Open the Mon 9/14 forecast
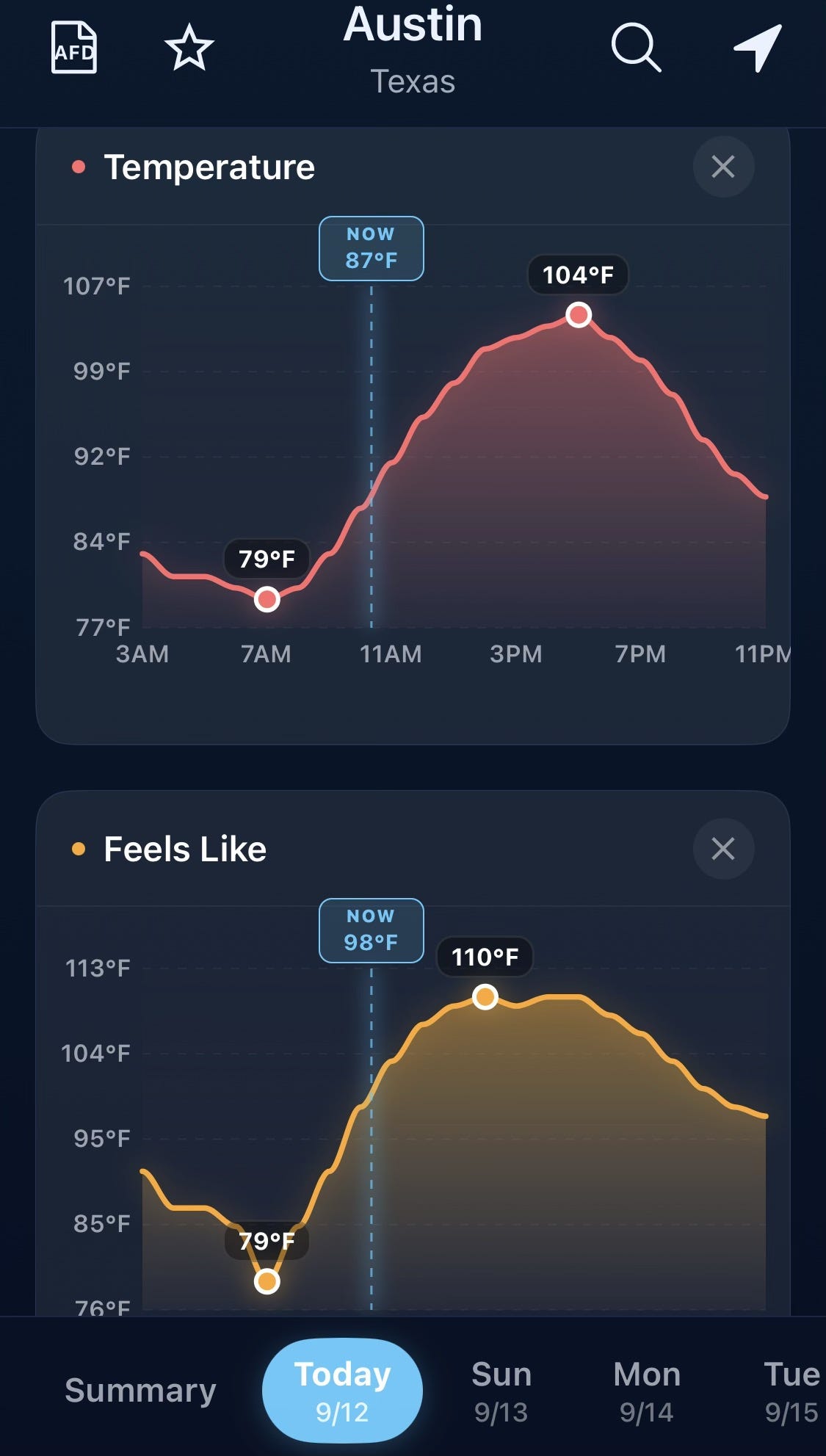 pos(647,1391)
